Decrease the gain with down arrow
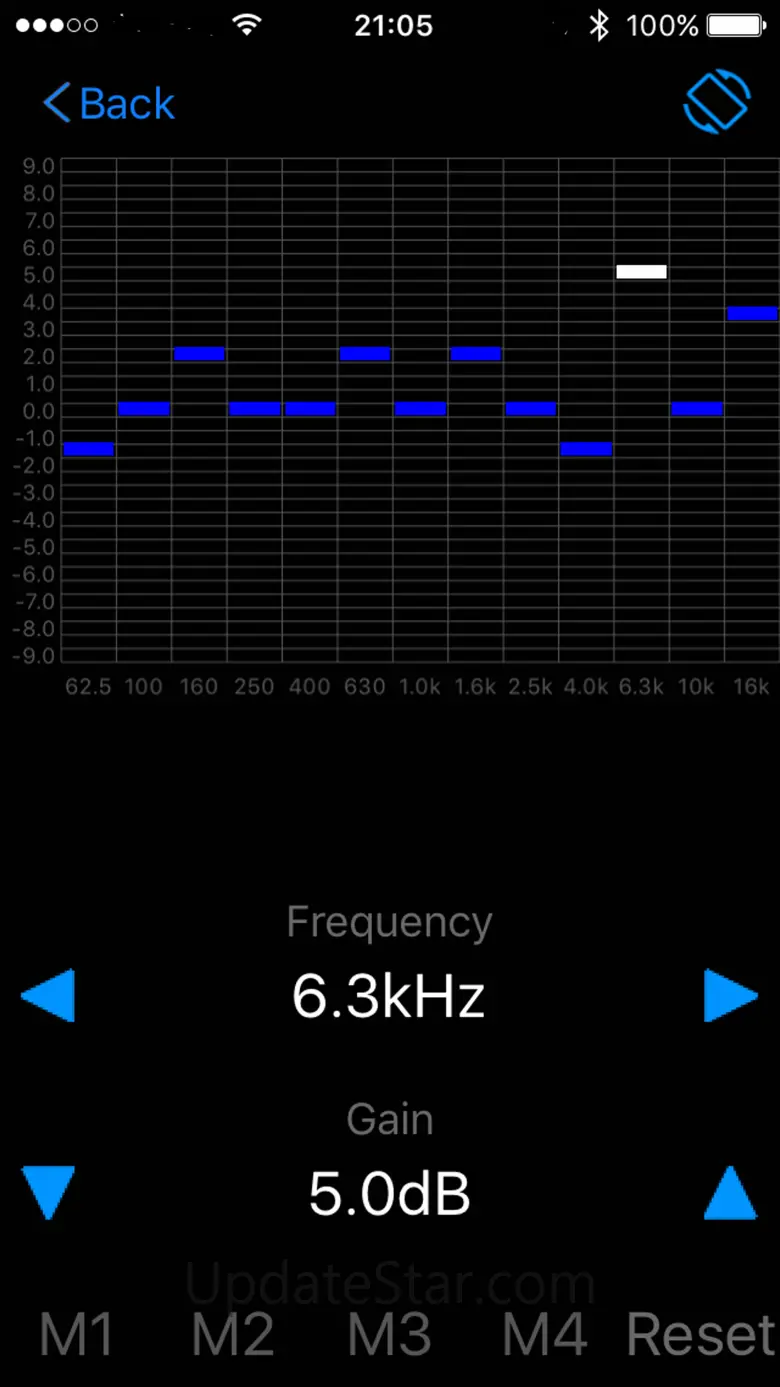 (48, 1193)
